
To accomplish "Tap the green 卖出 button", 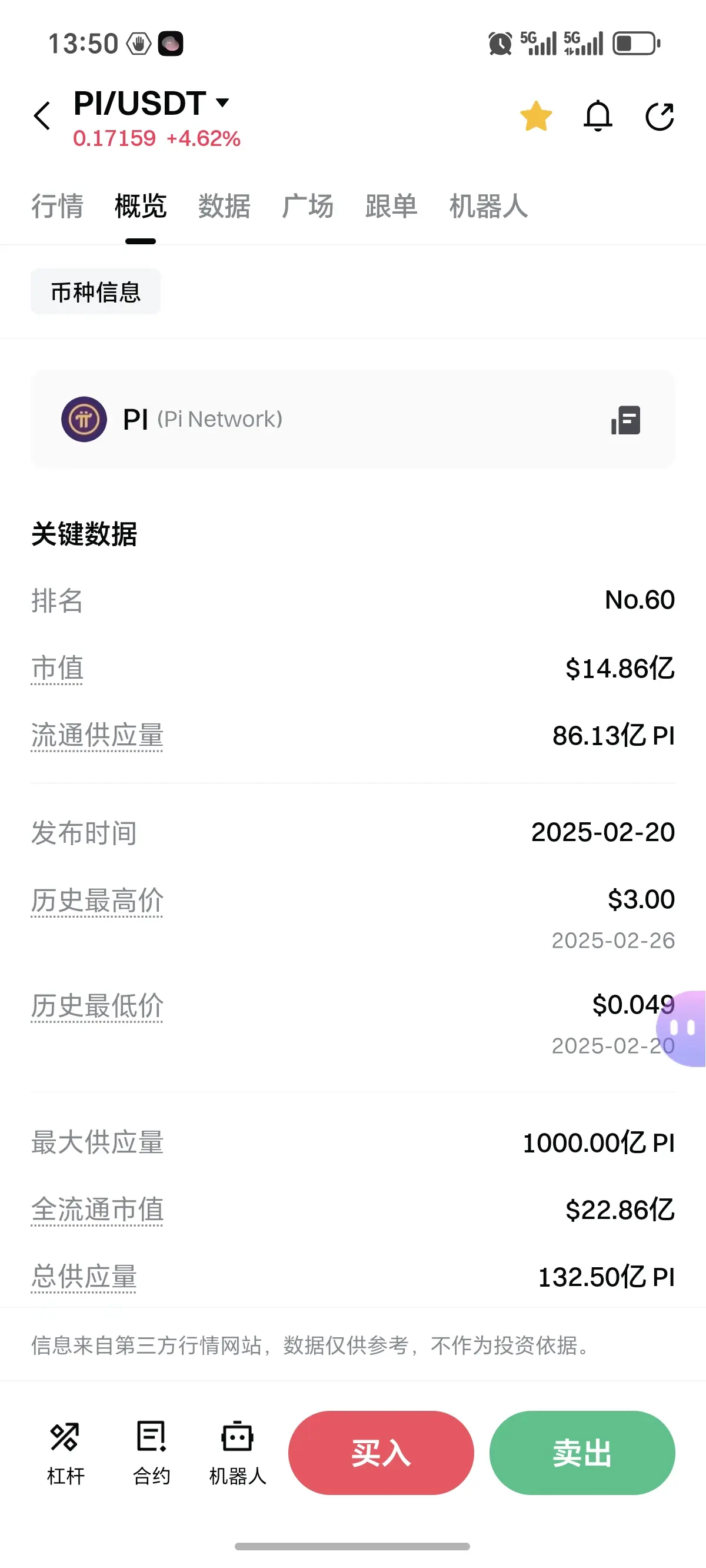I will coord(582,1453).
